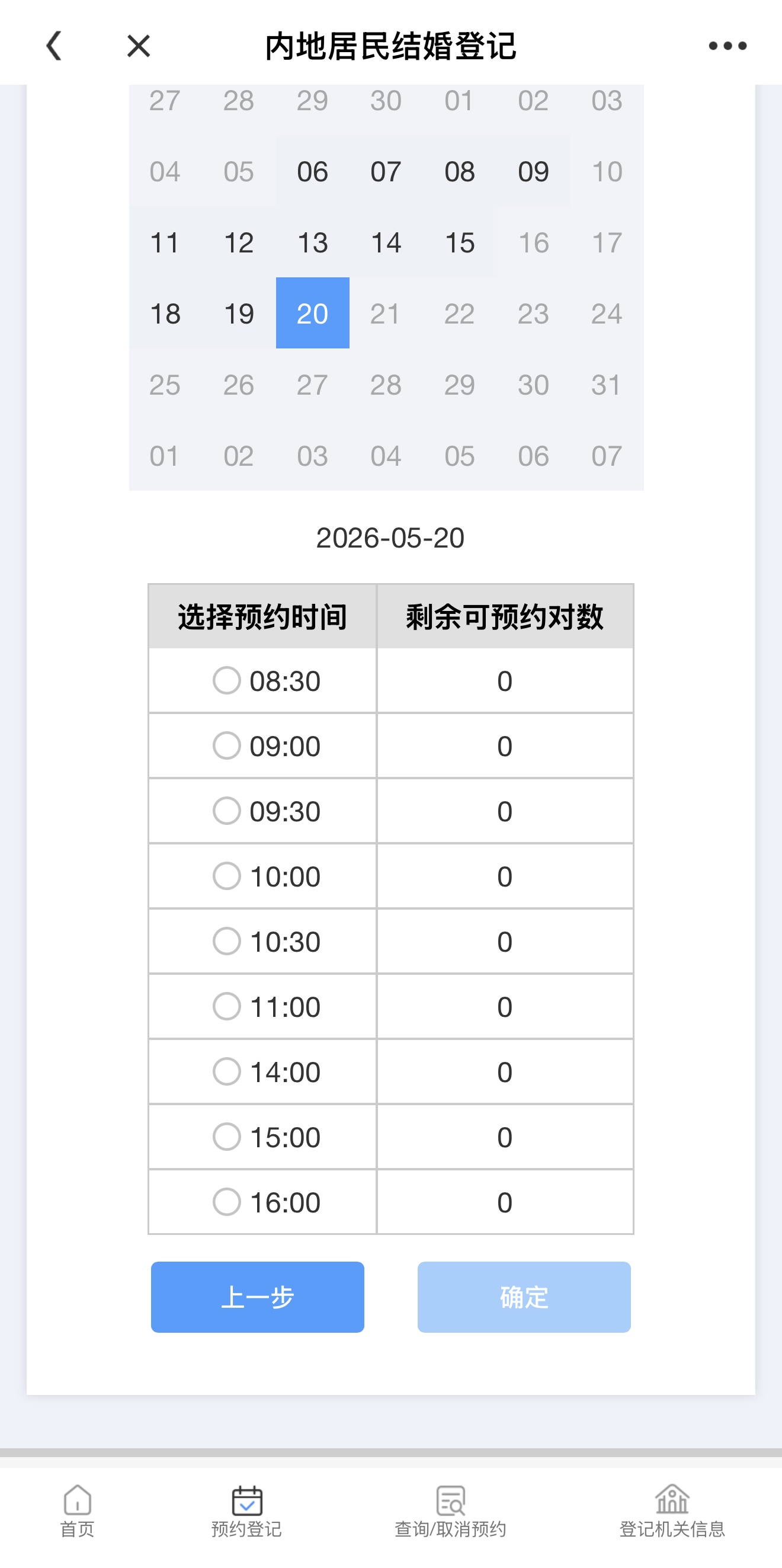Select the 08:30 time slot
The height and width of the screenshot is (1568, 782).
227,680
